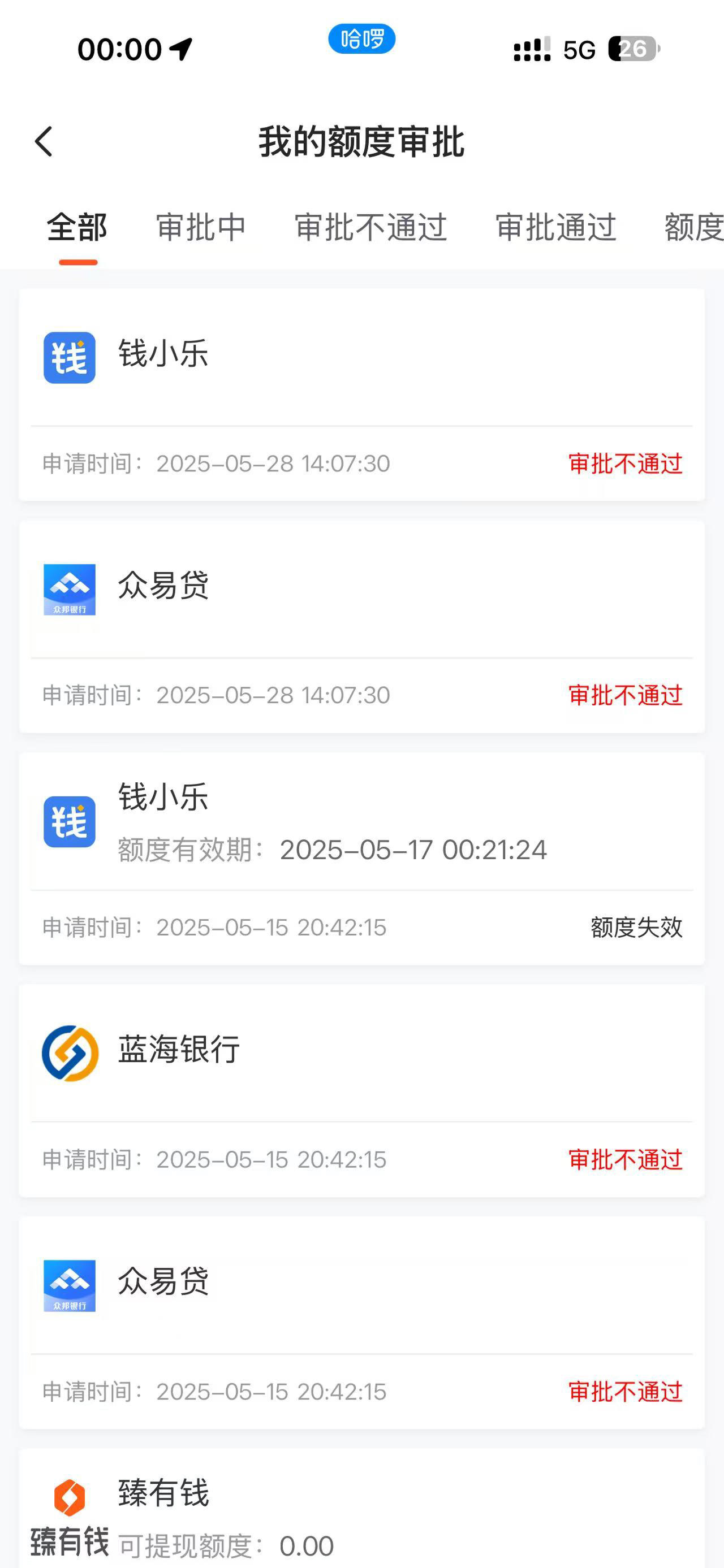Open 钱小乐 card marked 额度失效
Image resolution: width=724 pixels, height=1568 pixels.
361,858
